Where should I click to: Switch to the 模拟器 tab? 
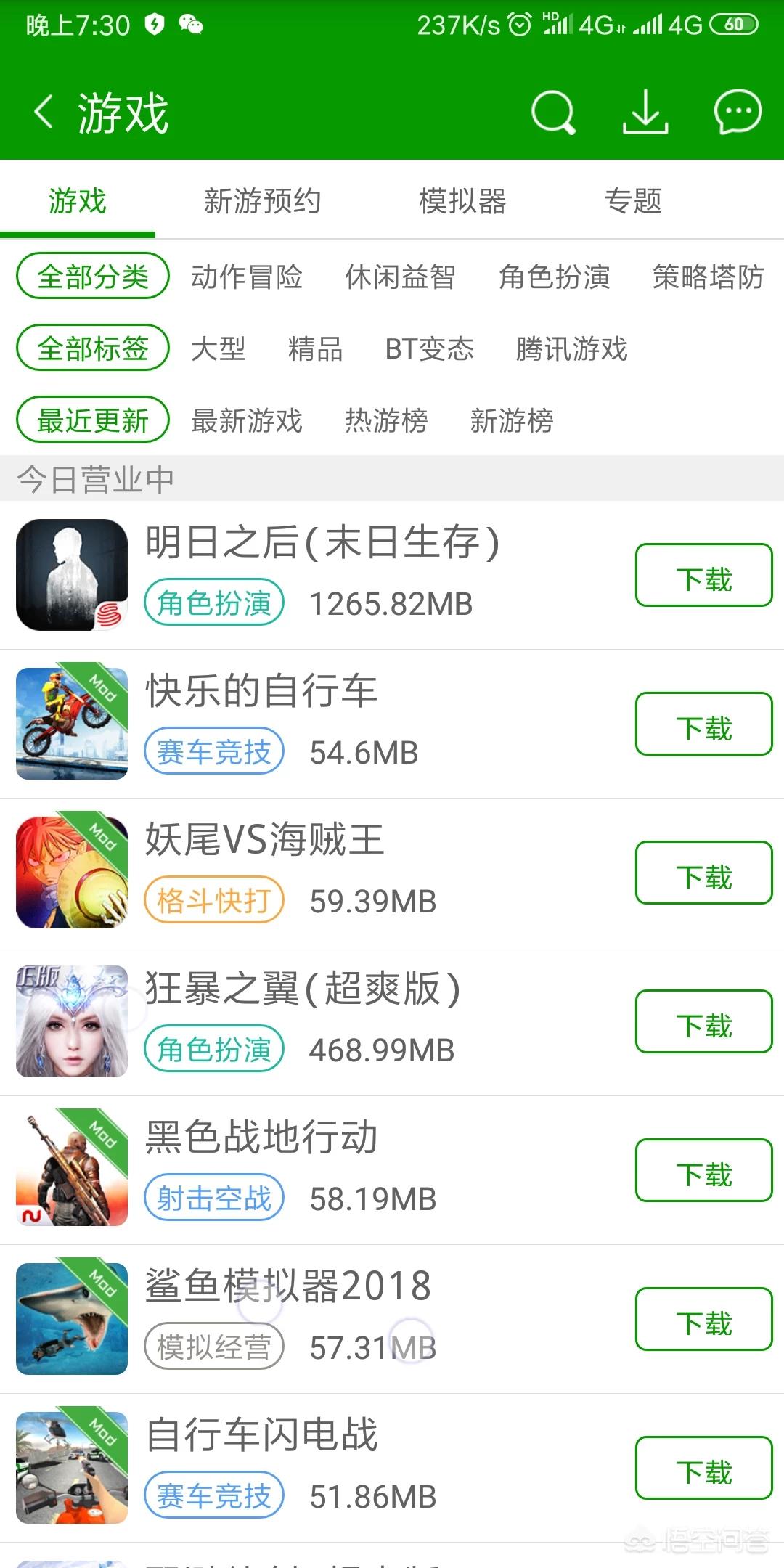tap(462, 201)
